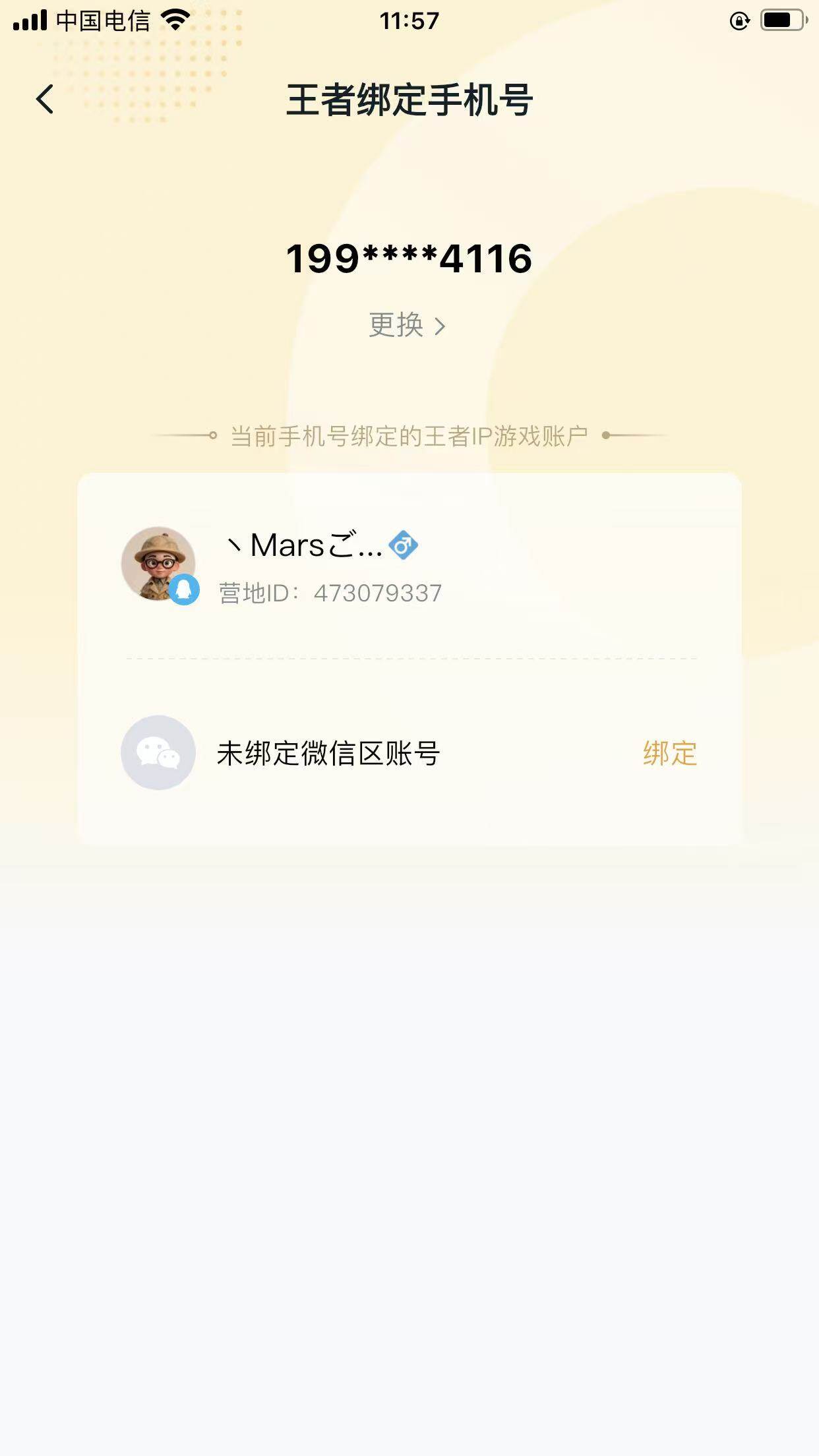Tap the back arrow to return
Screen dimensions: 819x1456
tap(44, 99)
